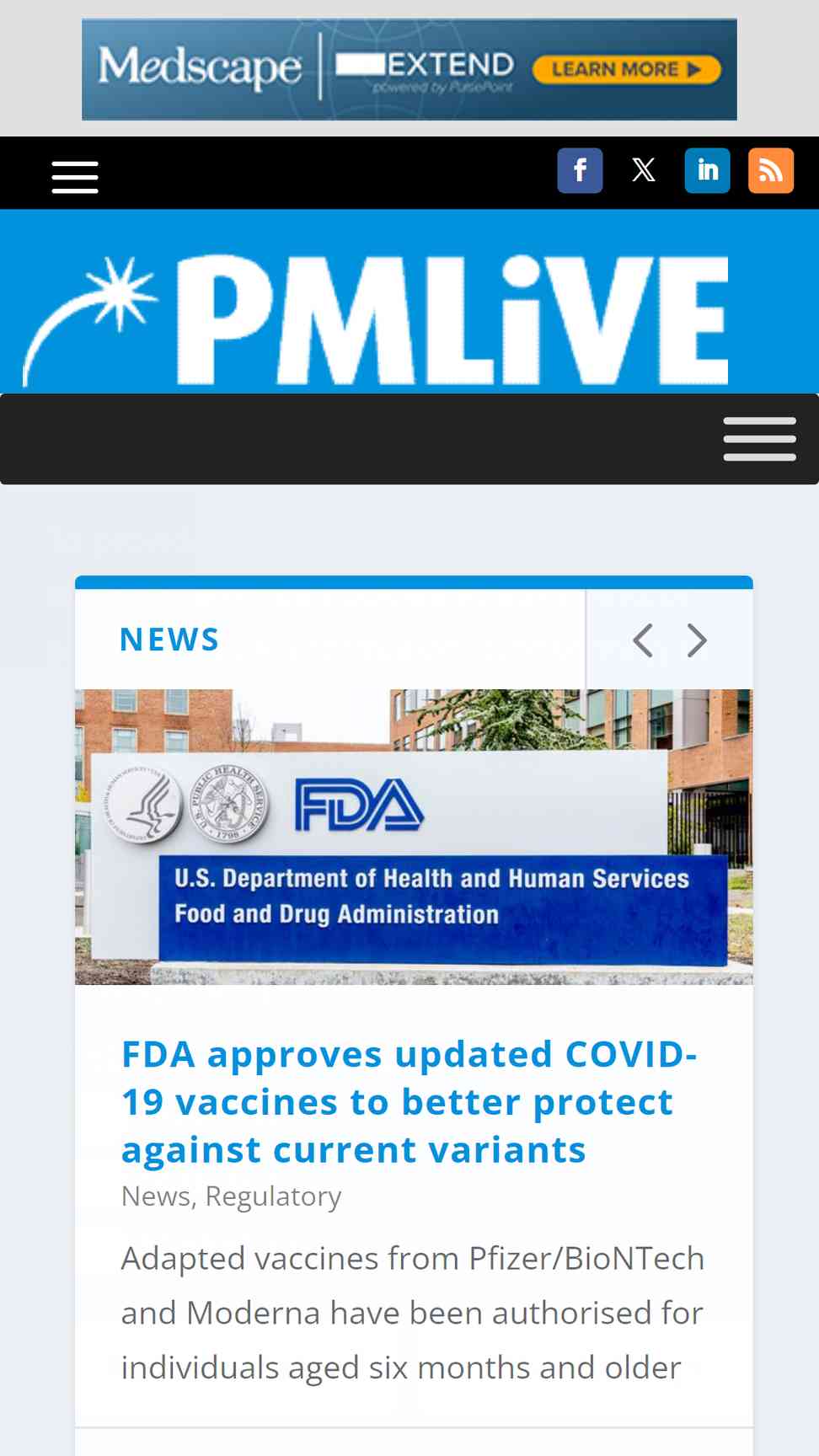
Task: Open the top black bar hamburger menu
Action: pyautogui.click(x=75, y=177)
